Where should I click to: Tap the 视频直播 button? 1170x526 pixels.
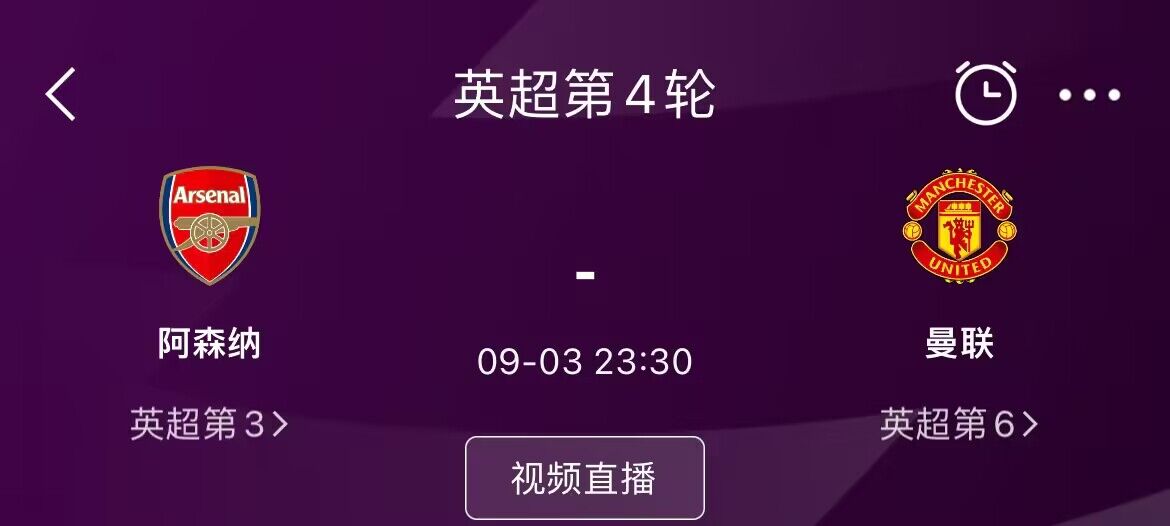pyautogui.click(x=584, y=479)
